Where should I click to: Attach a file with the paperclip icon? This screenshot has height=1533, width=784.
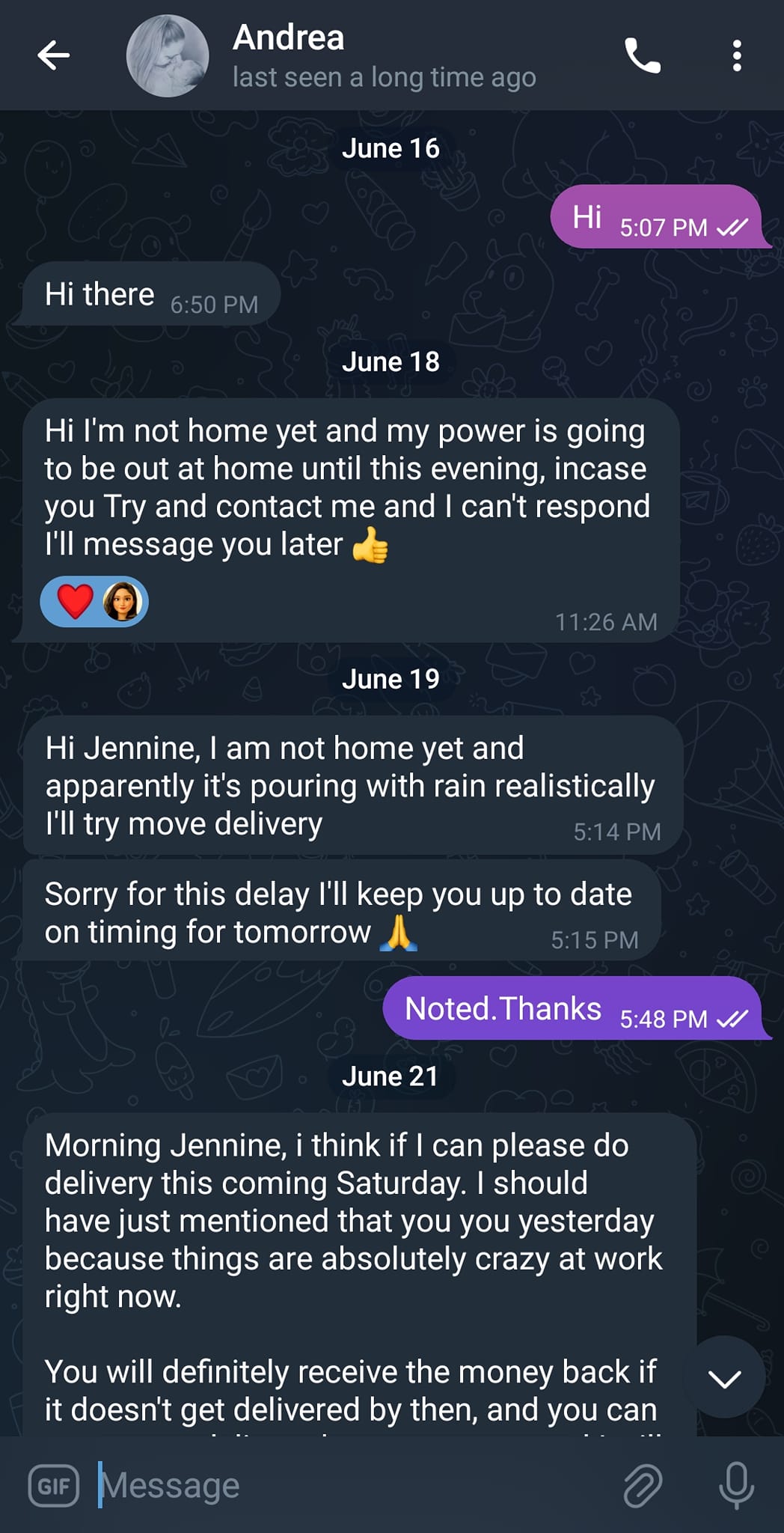(x=643, y=1485)
